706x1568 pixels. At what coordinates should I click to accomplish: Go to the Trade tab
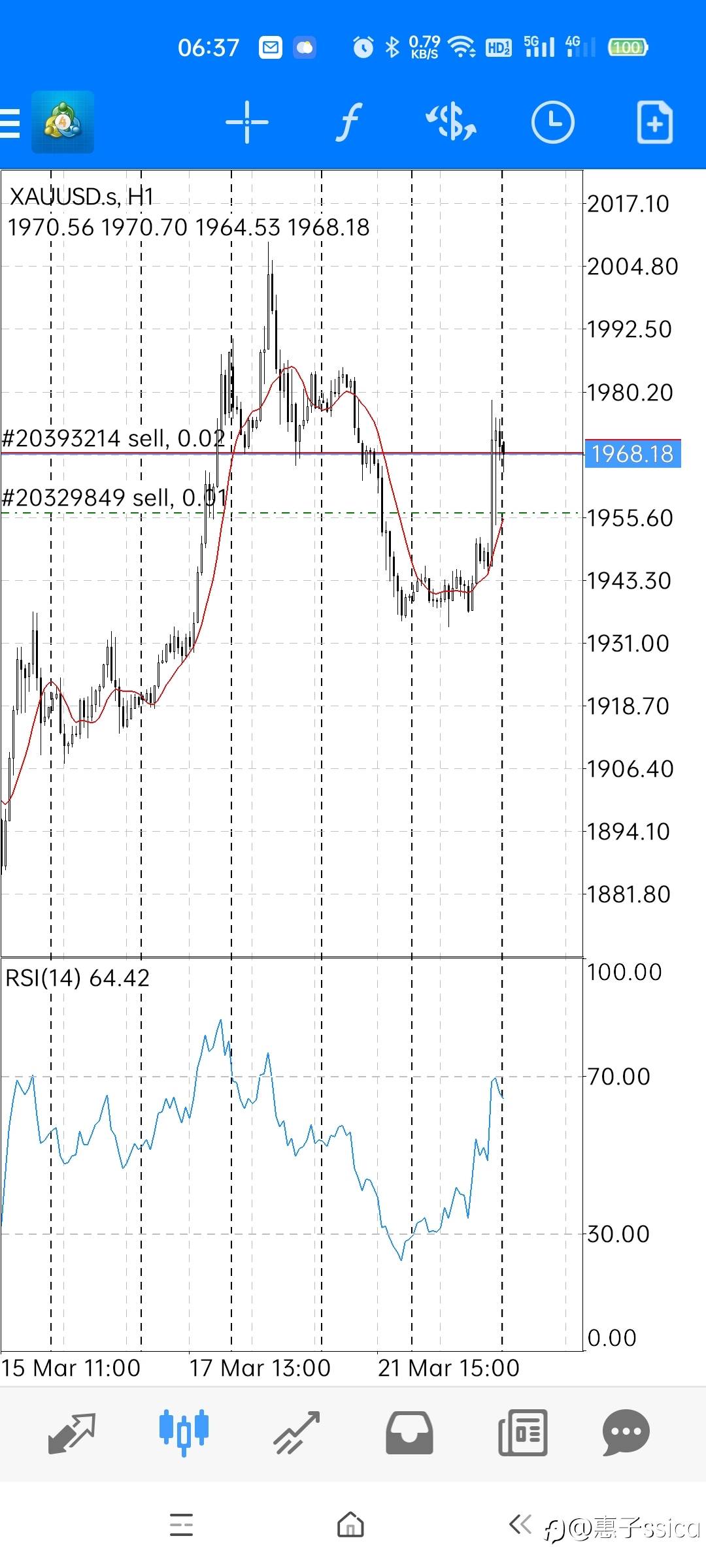[296, 1433]
